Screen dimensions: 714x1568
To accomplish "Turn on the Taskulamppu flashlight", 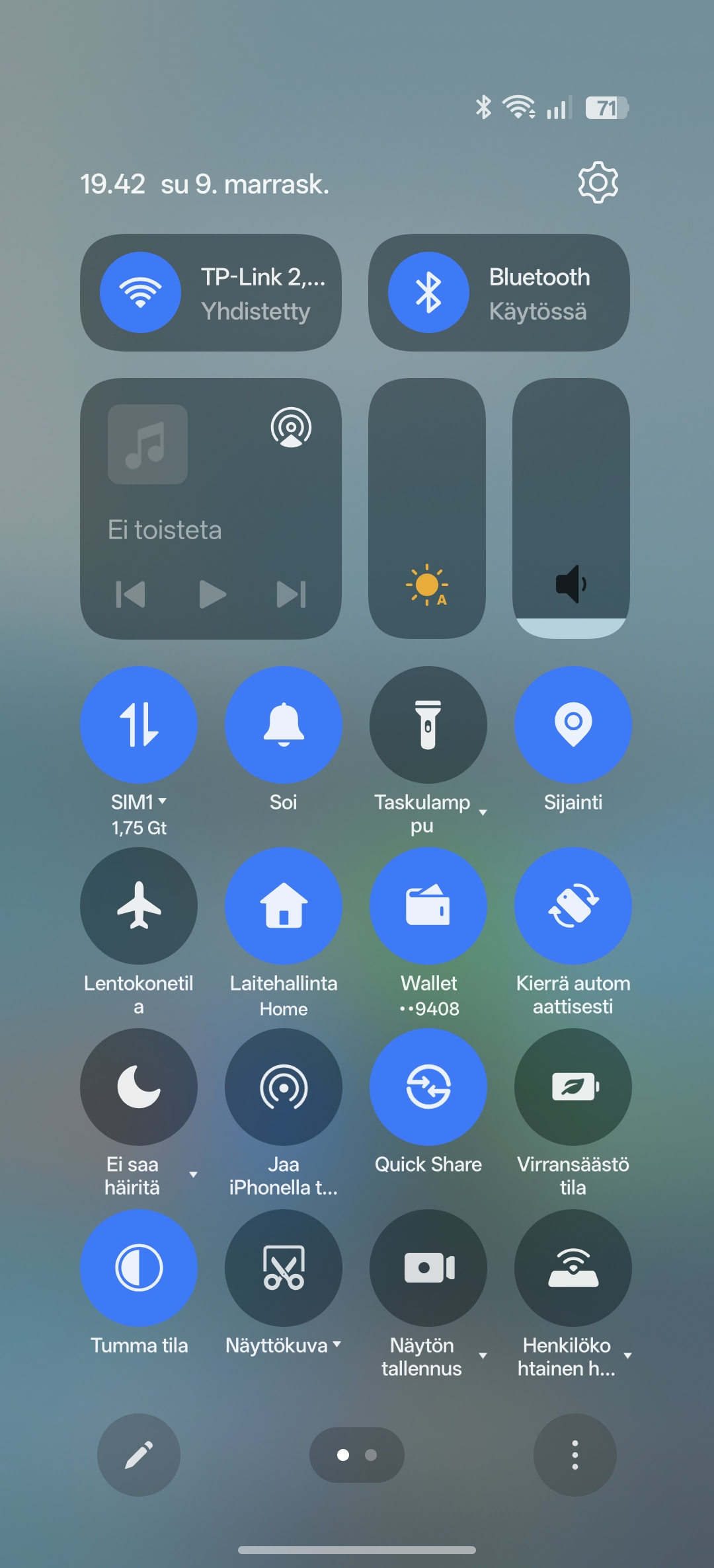I will [428, 724].
